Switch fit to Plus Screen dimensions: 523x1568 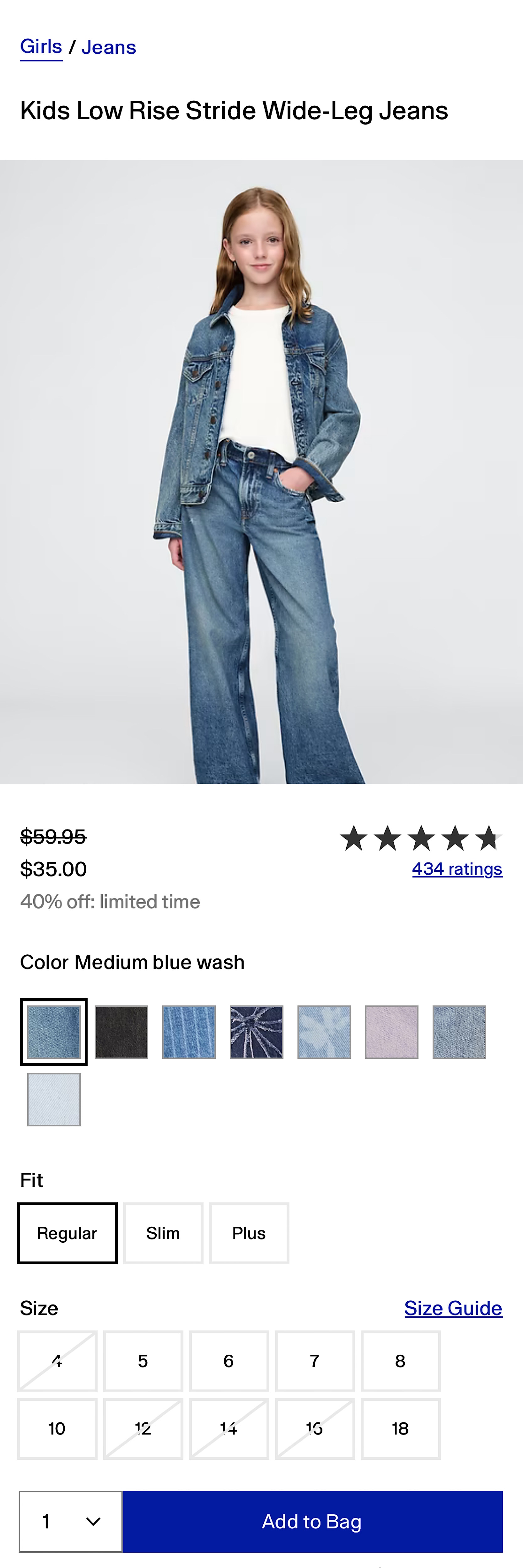tap(249, 1233)
